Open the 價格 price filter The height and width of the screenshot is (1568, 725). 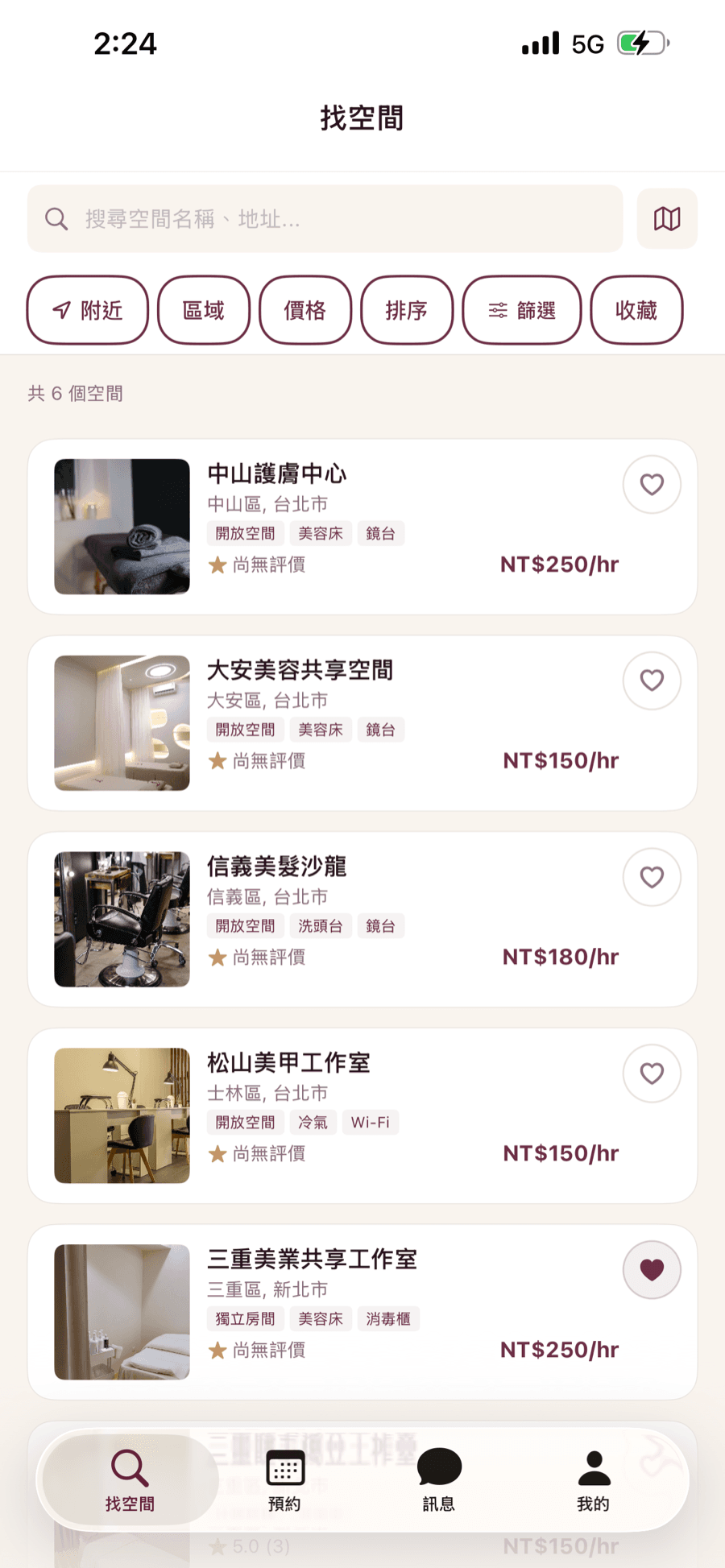coord(304,309)
